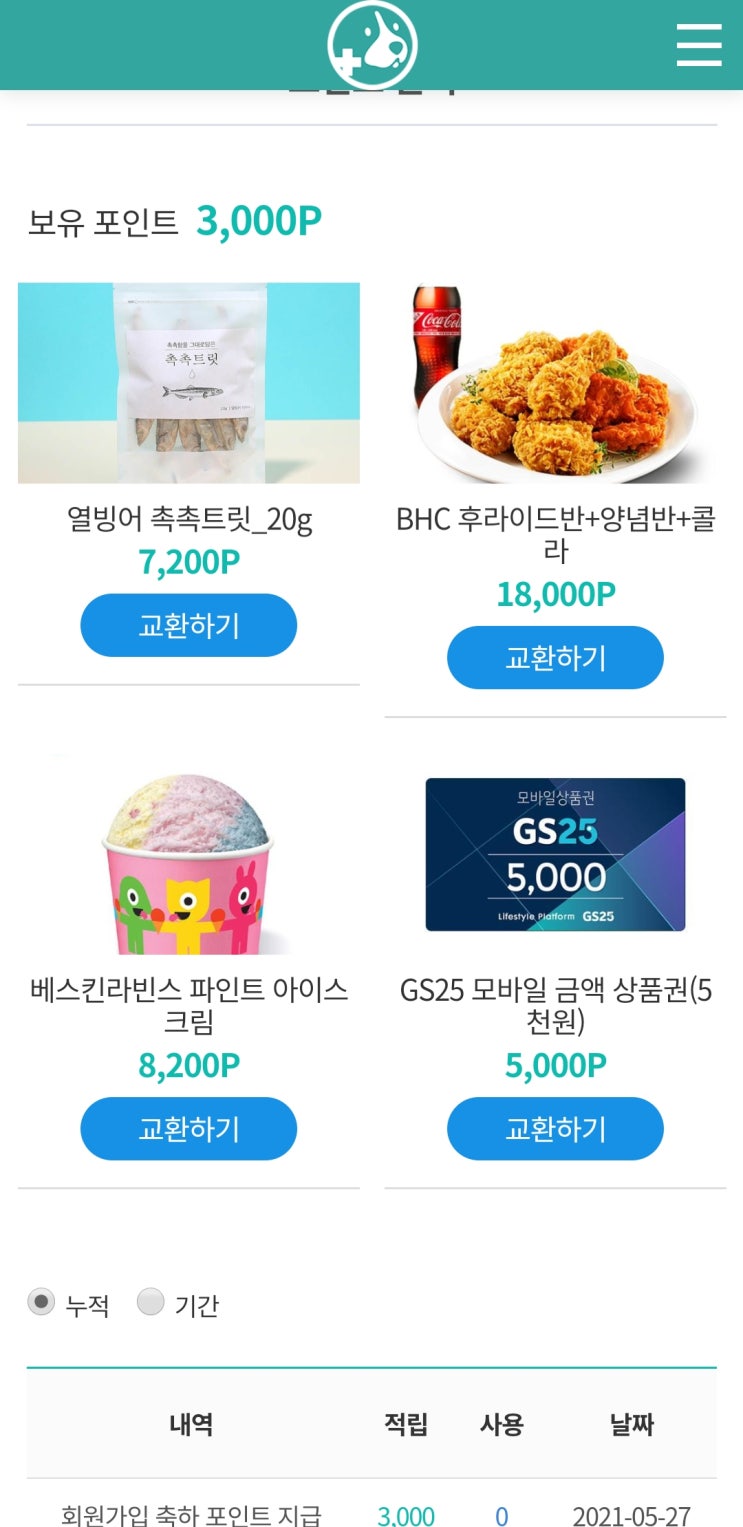Image resolution: width=743 pixels, height=1527 pixels.
Task: Select the 누적 radio option
Action: [x=41, y=1302]
